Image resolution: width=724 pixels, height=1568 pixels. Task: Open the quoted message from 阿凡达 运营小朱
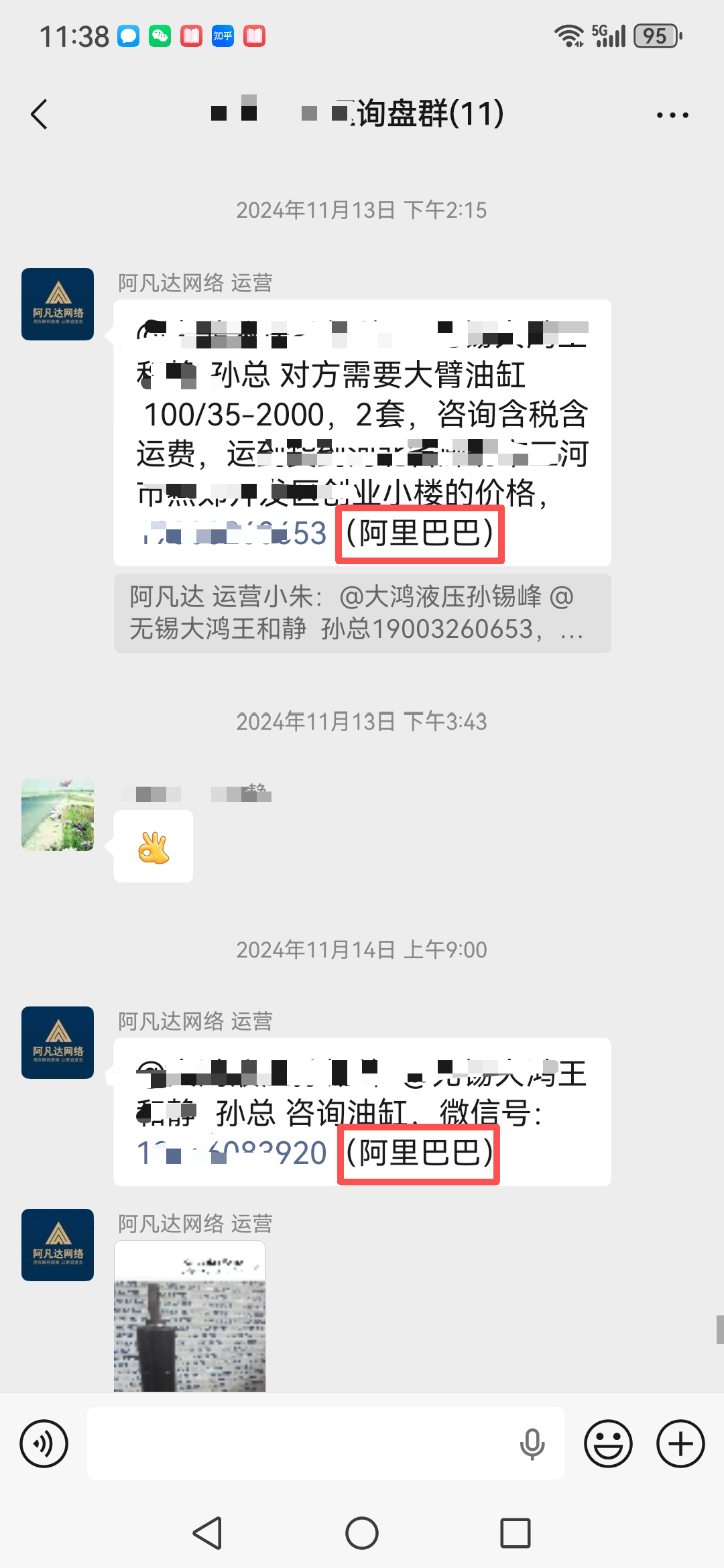coord(362,613)
